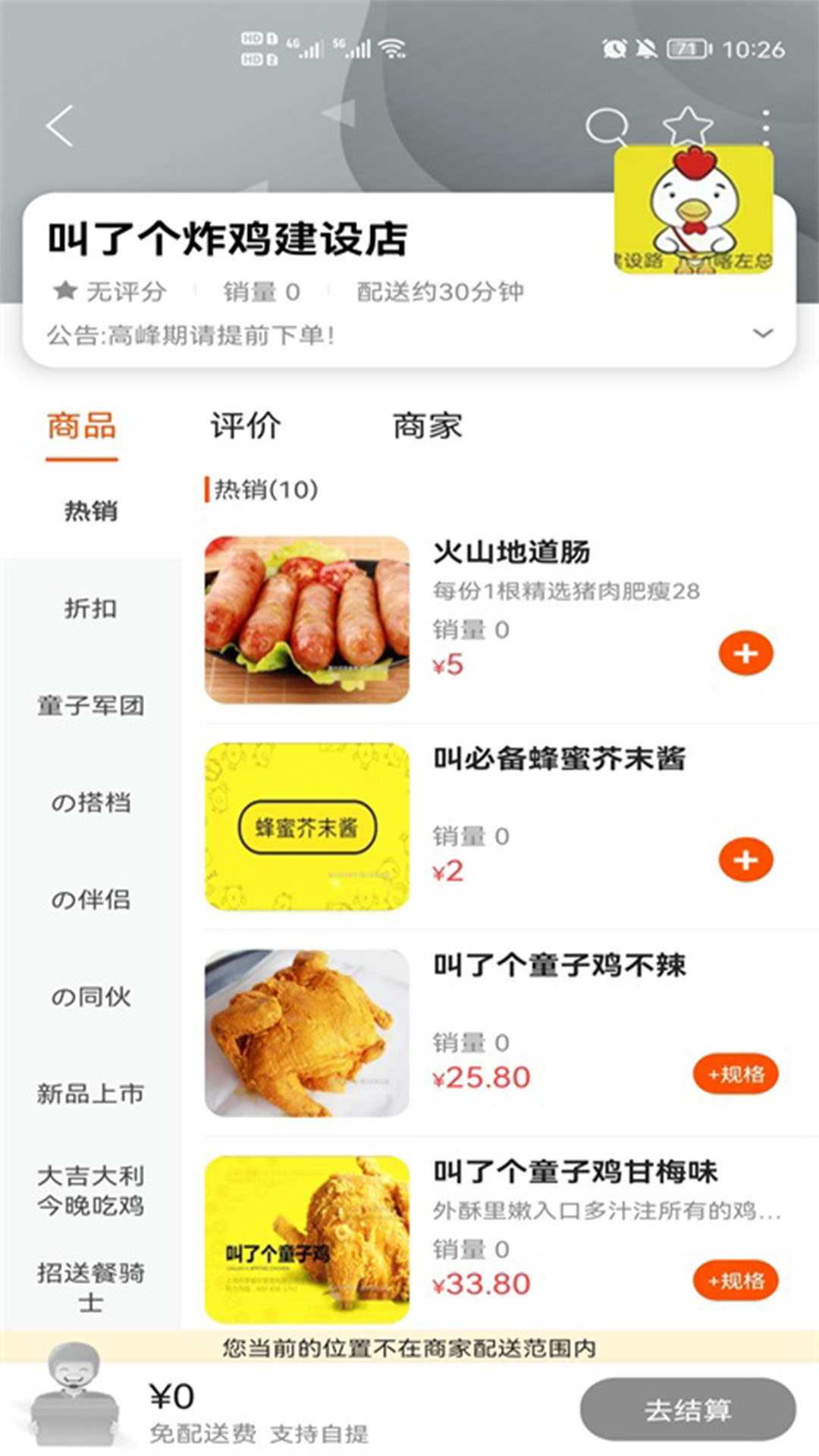Tap the star rating icon next to 无评分
The width and height of the screenshot is (819, 1456).
(64, 290)
